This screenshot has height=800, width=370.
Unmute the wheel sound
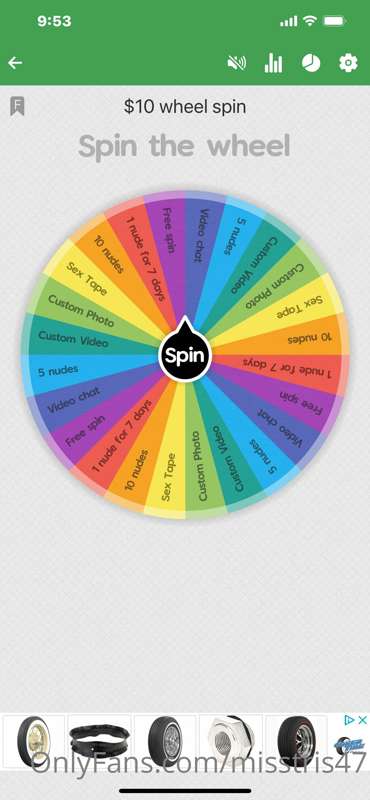coord(237,63)
